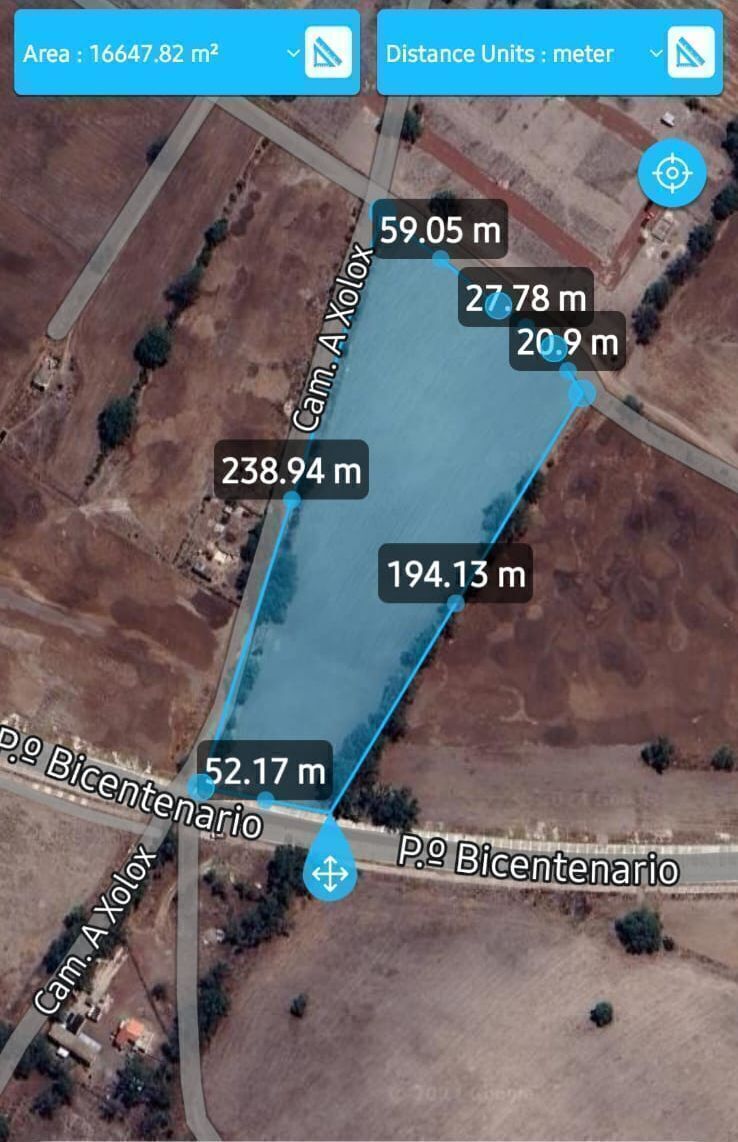
Task: Center map on my current location
Action: point(672,174)
